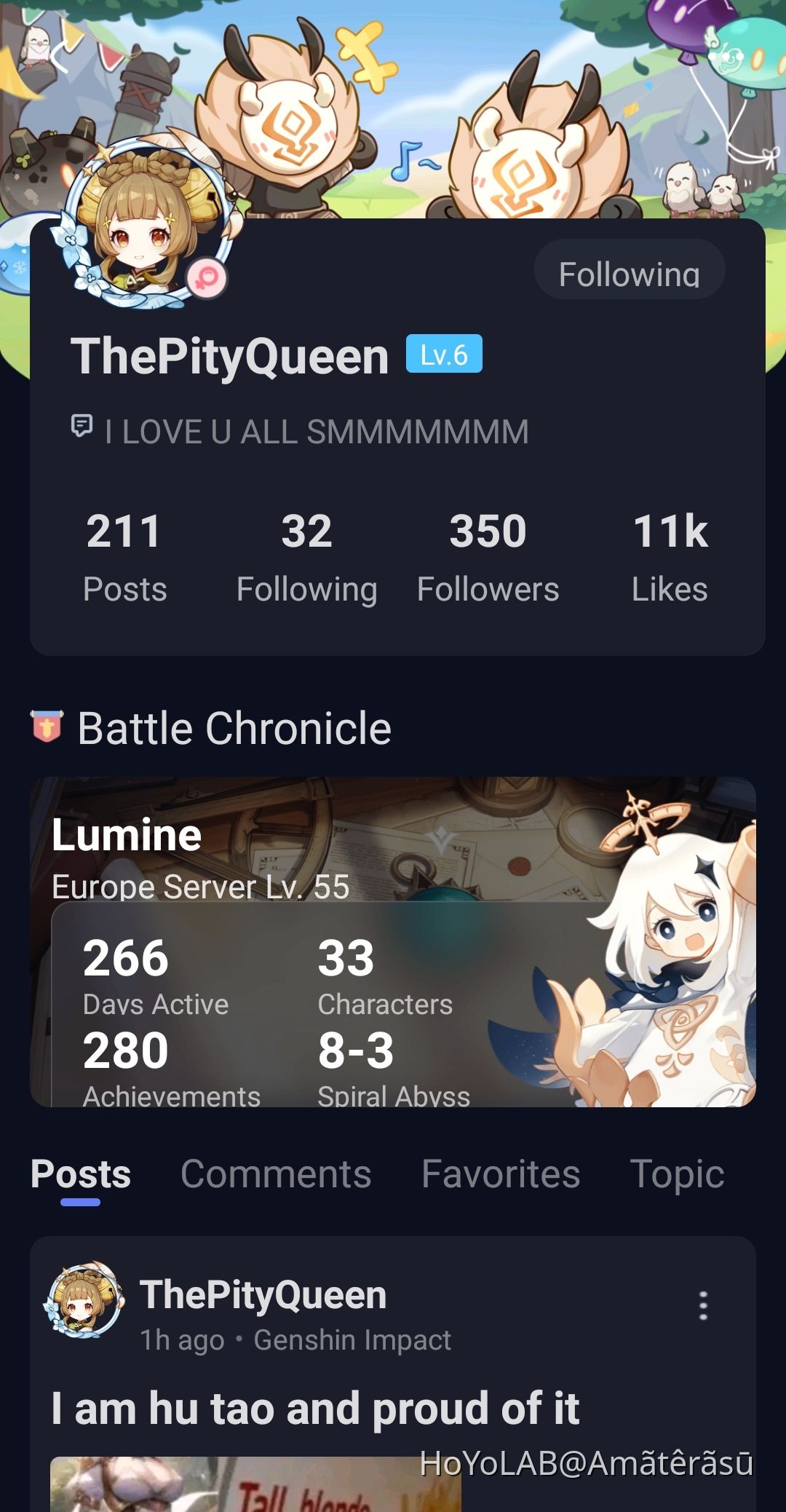Select the Posts tab
Screen dimensions: 786x1512
coord(81,1173)
